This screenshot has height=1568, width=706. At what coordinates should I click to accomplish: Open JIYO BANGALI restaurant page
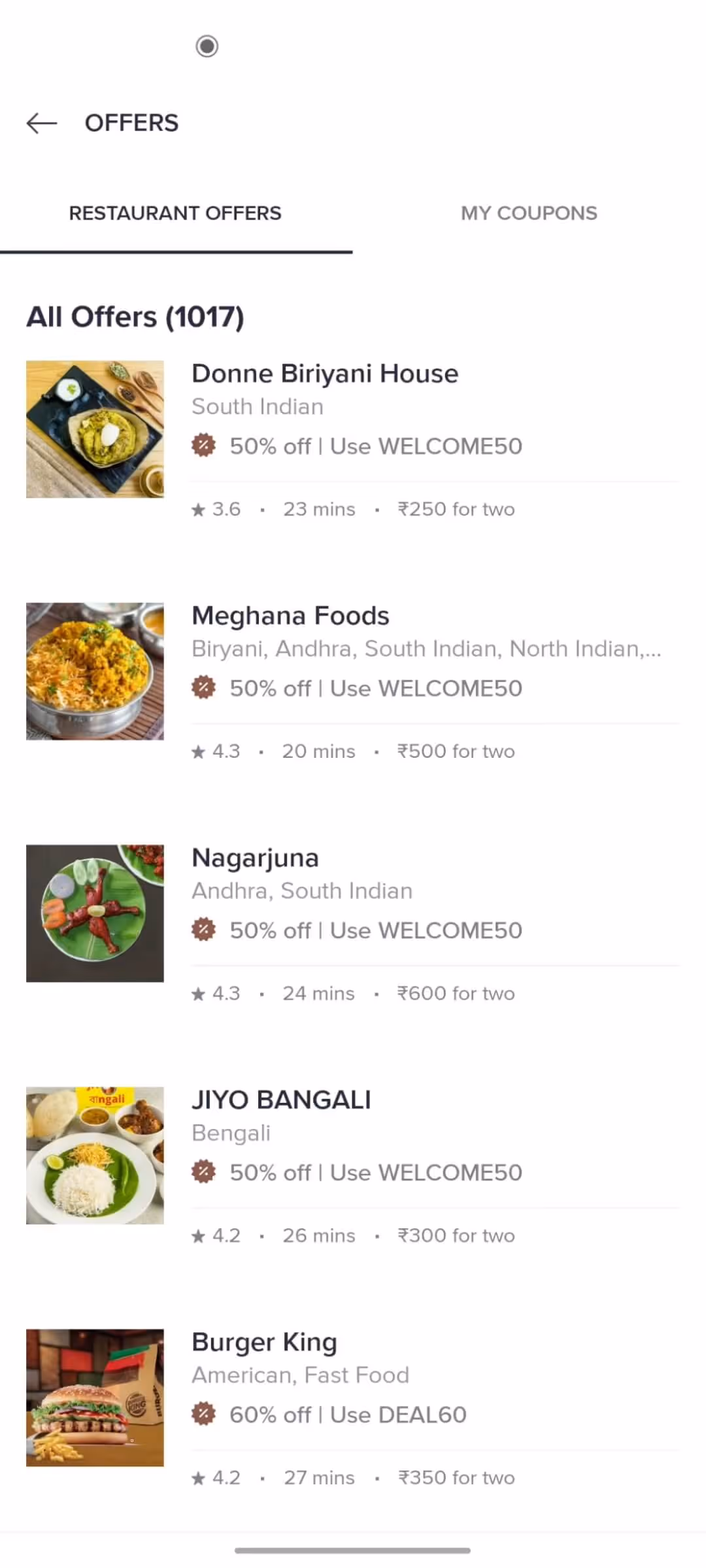pyautogui.click(x=353, y=1163)
